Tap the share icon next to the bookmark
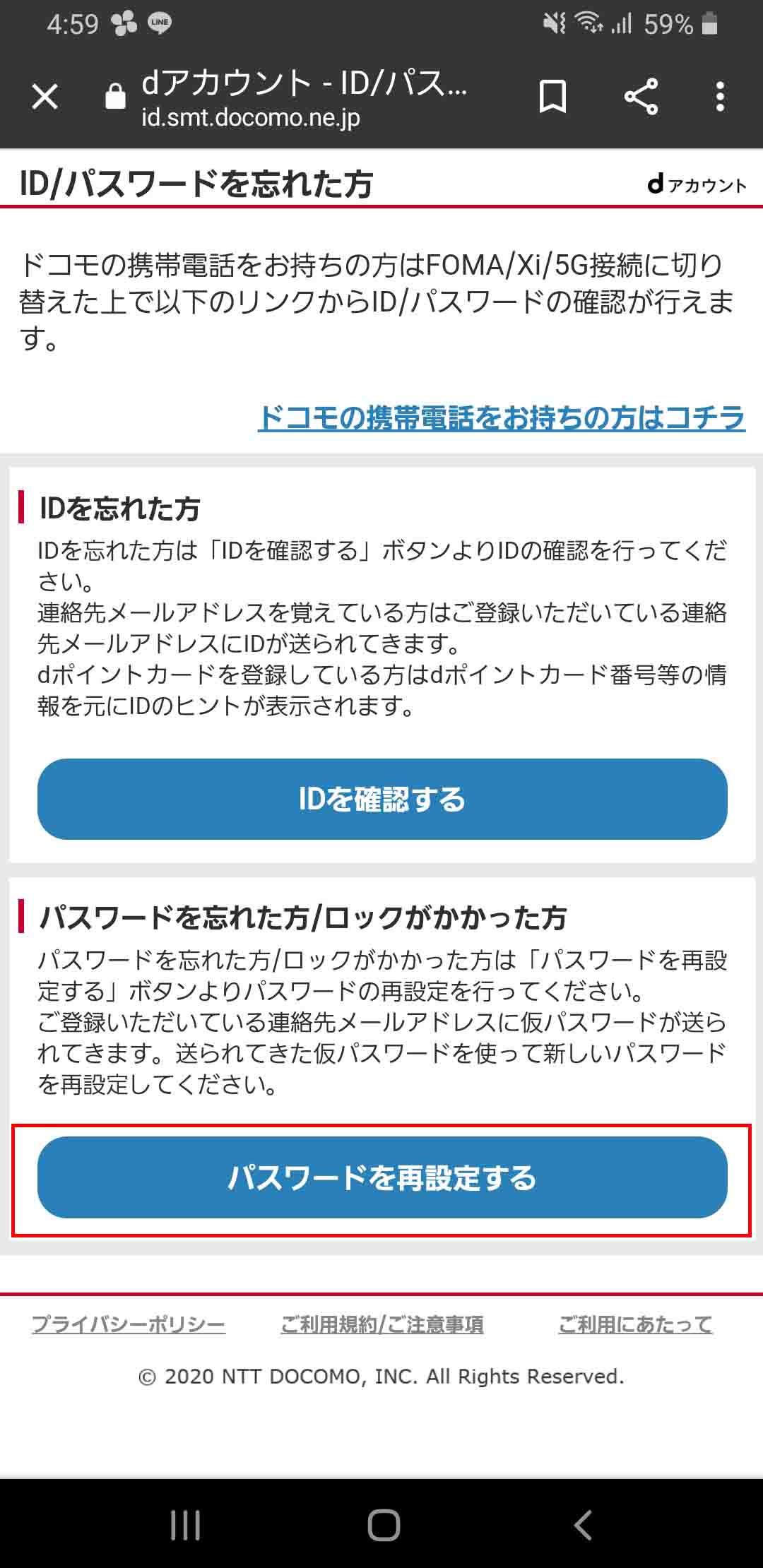 click(x=640, y=97)
